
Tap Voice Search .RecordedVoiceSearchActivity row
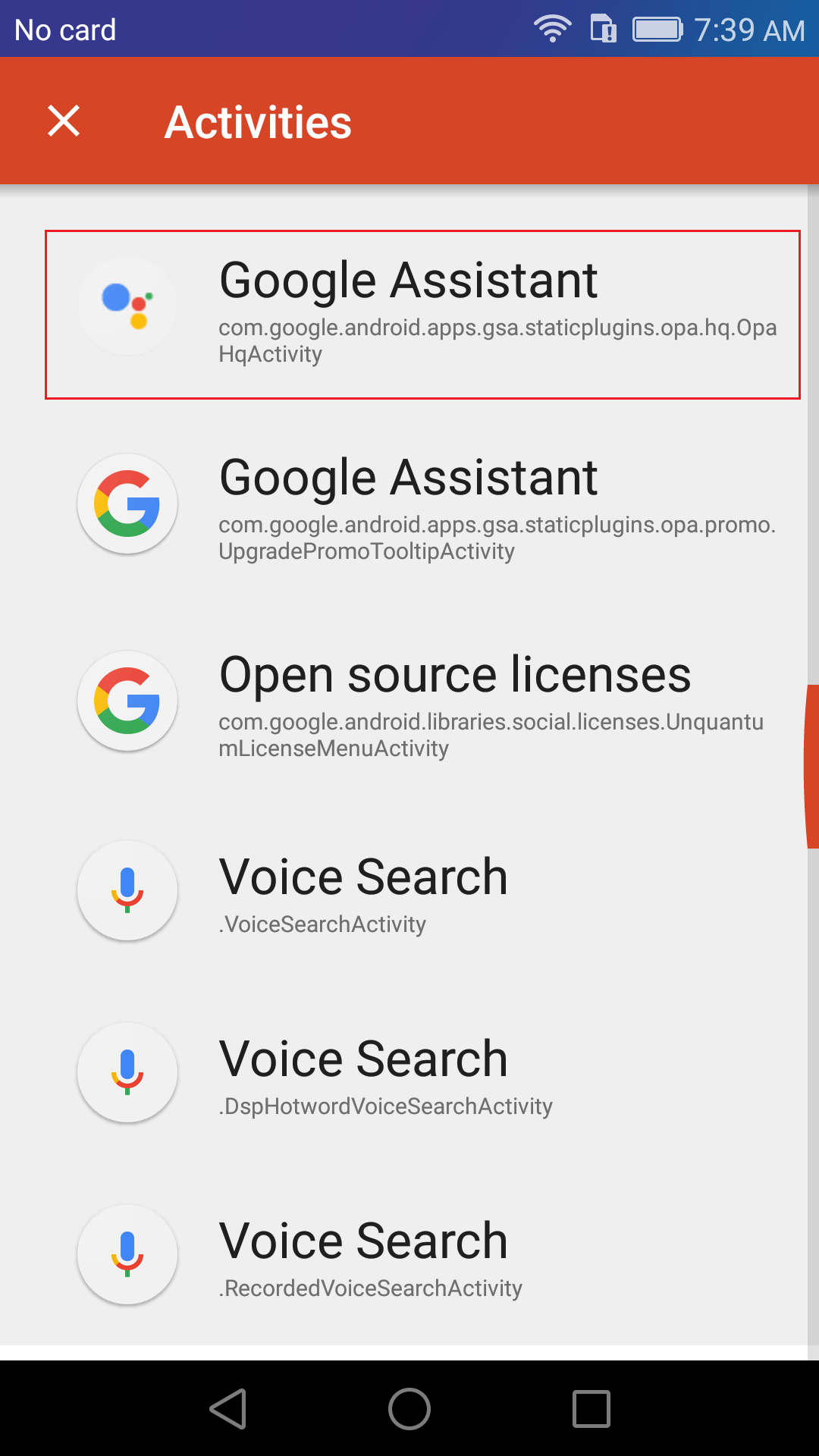click(422, 1254)
